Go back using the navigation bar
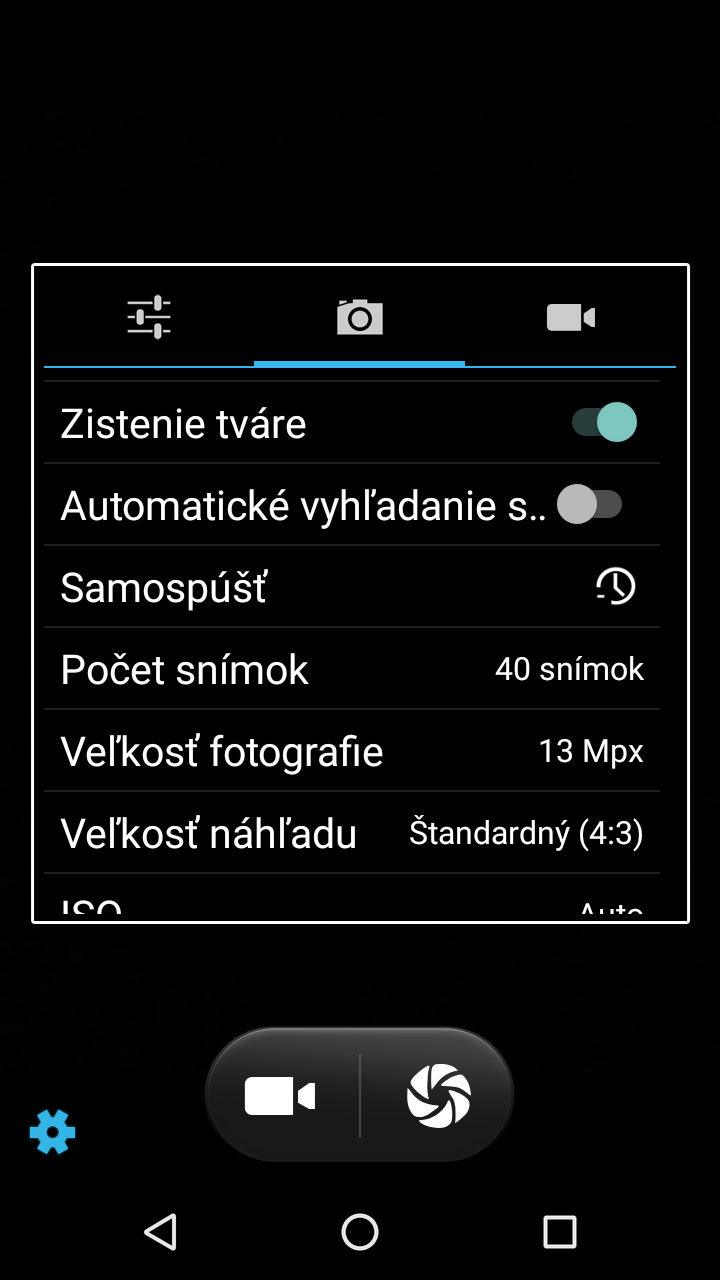 (x=160, y=1232)
